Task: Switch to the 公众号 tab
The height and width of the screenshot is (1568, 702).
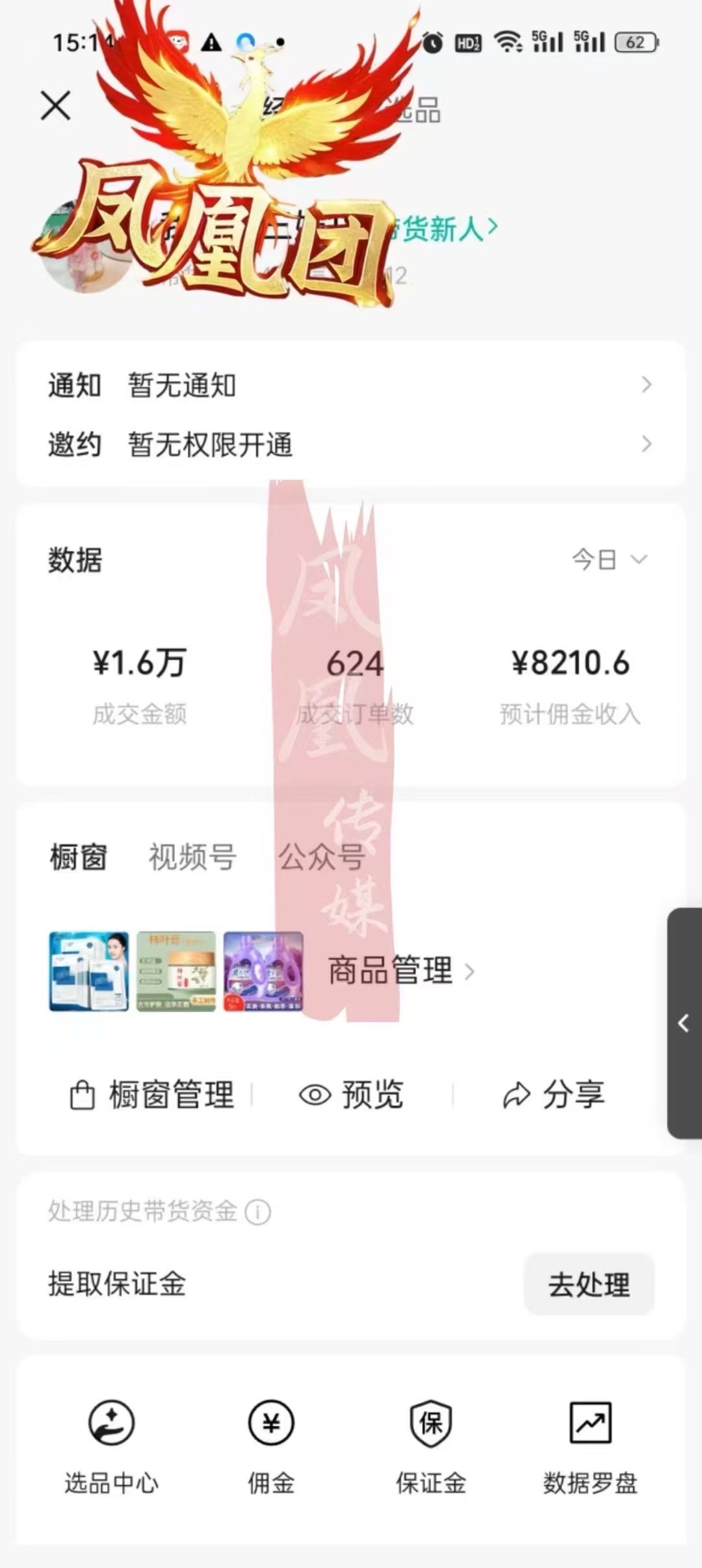Action: [321, 857]
